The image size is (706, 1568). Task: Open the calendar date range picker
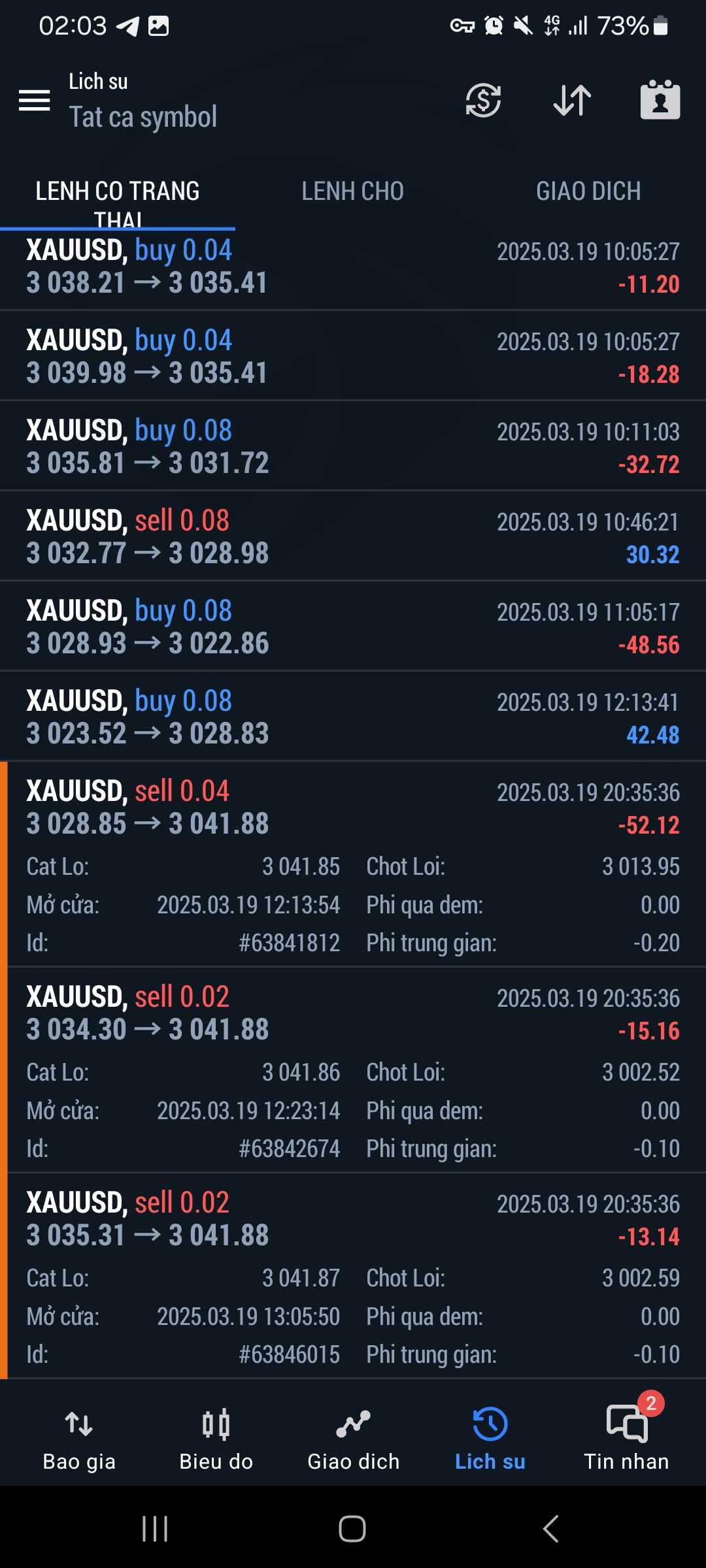[660, 101]
